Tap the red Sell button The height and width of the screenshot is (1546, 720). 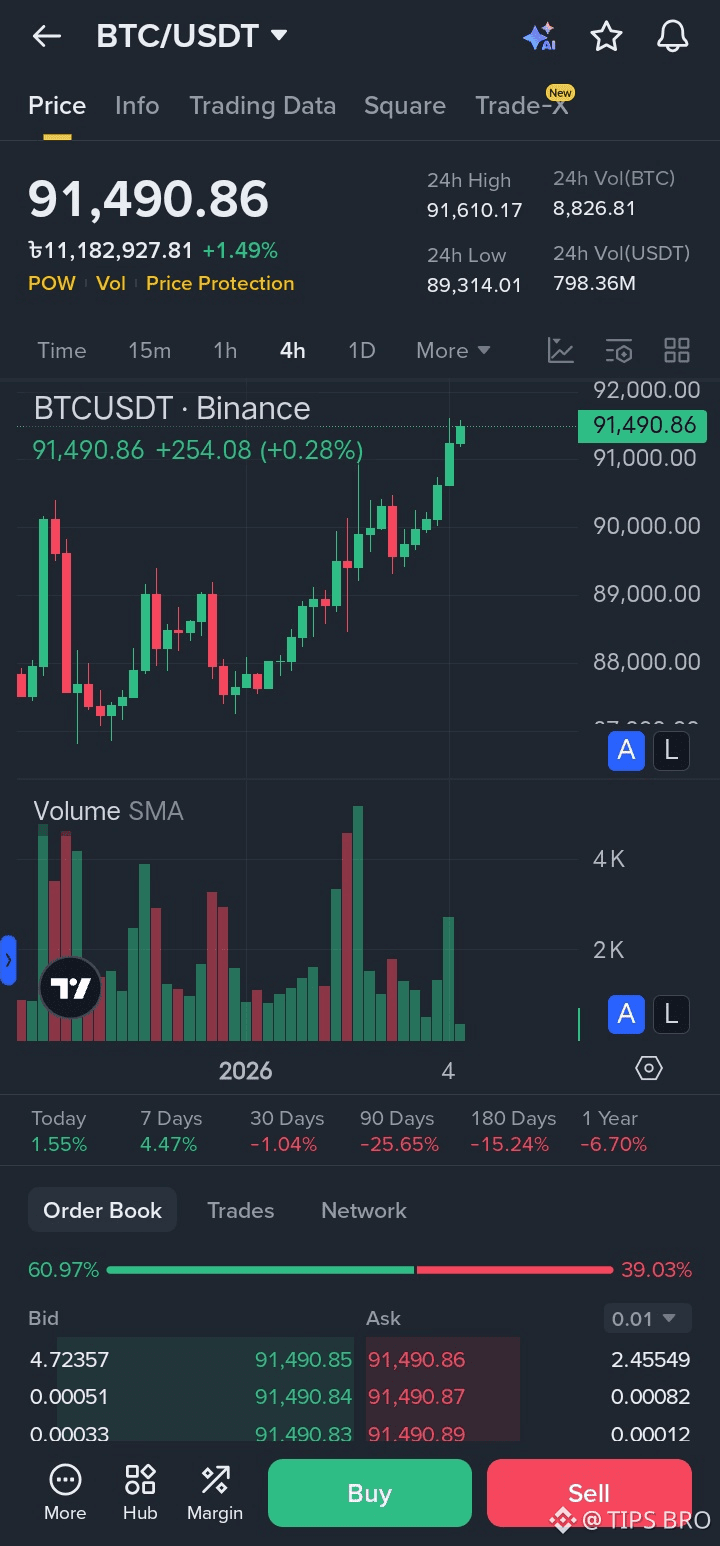point(588,1493)
